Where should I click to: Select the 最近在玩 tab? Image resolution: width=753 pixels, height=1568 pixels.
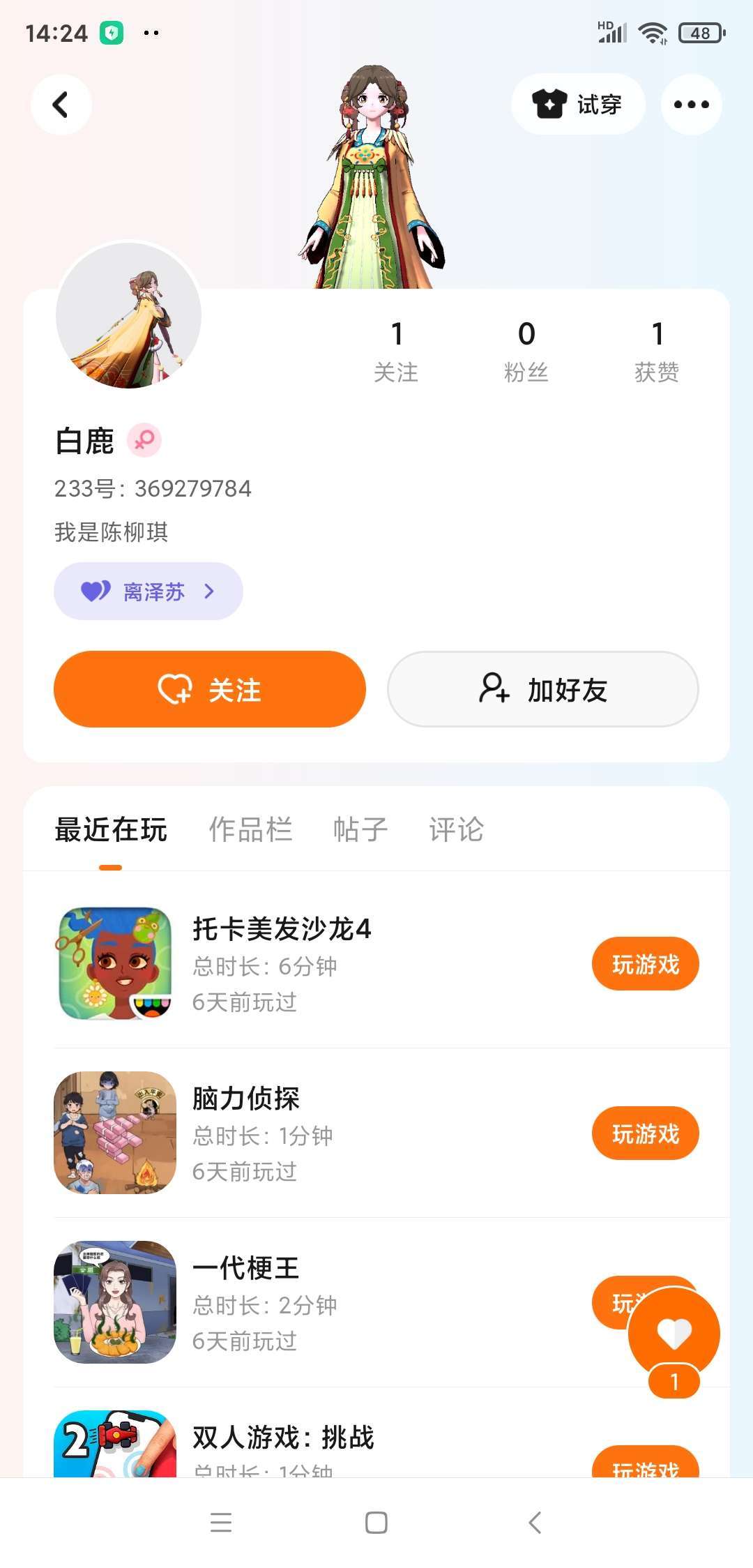111,830
